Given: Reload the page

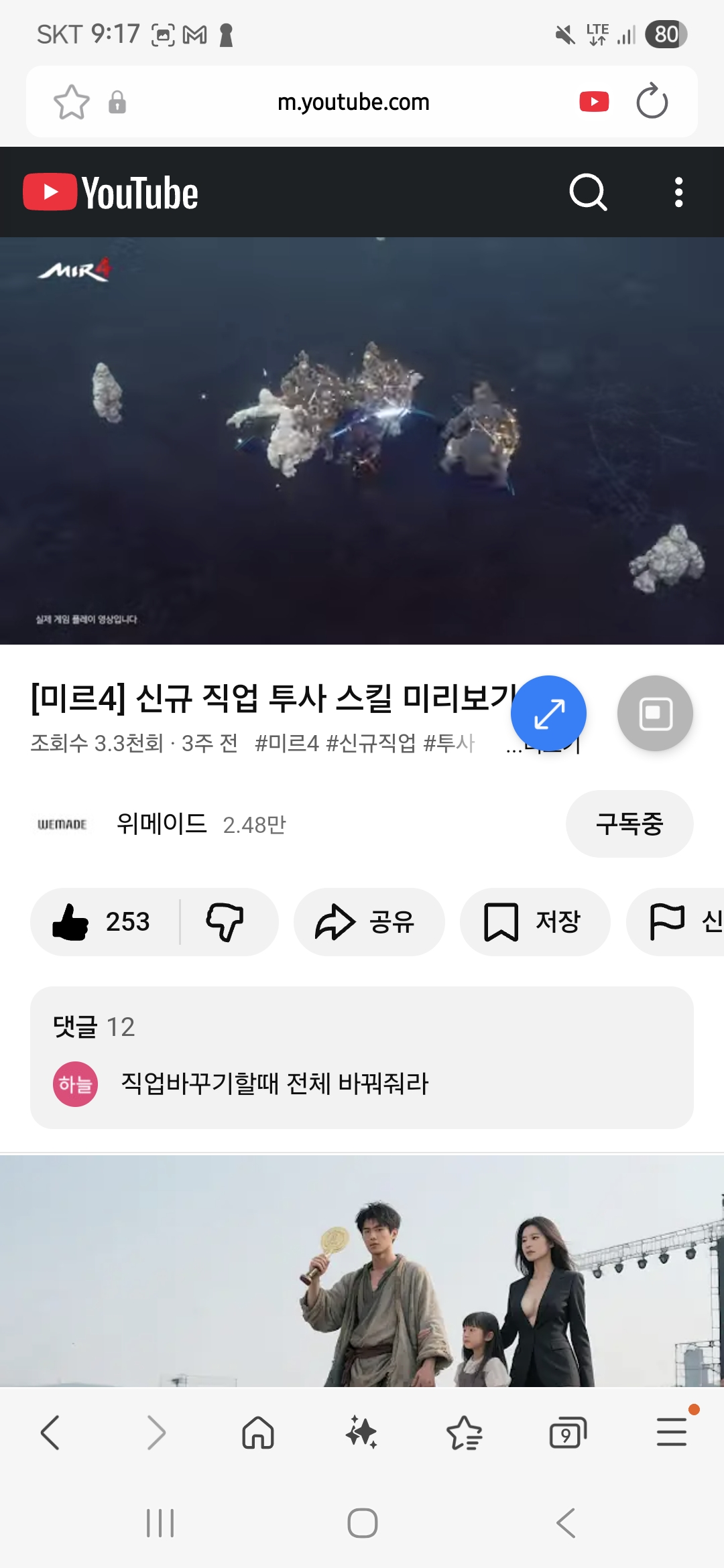Looking at the screenshot, I should click(652, 102).
